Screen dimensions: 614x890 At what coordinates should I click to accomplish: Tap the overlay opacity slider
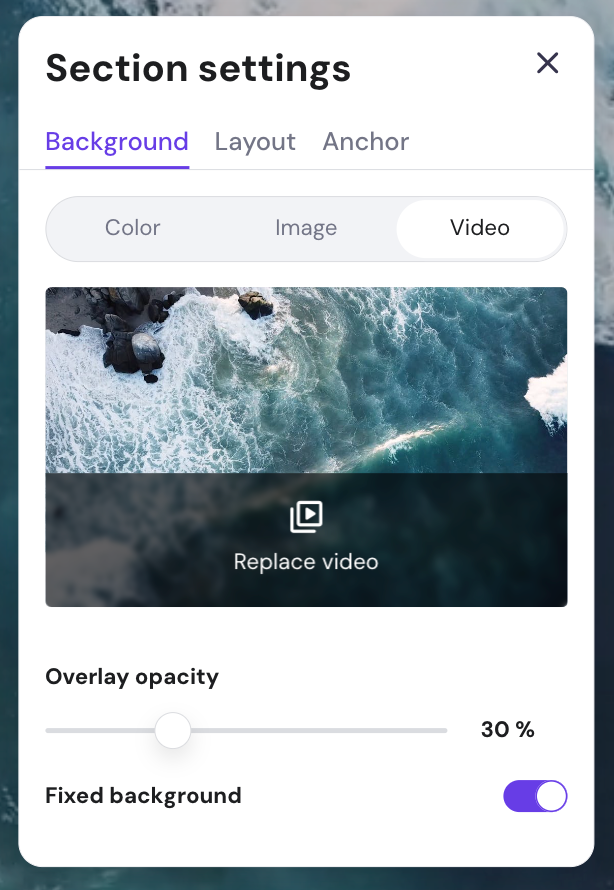173,730
